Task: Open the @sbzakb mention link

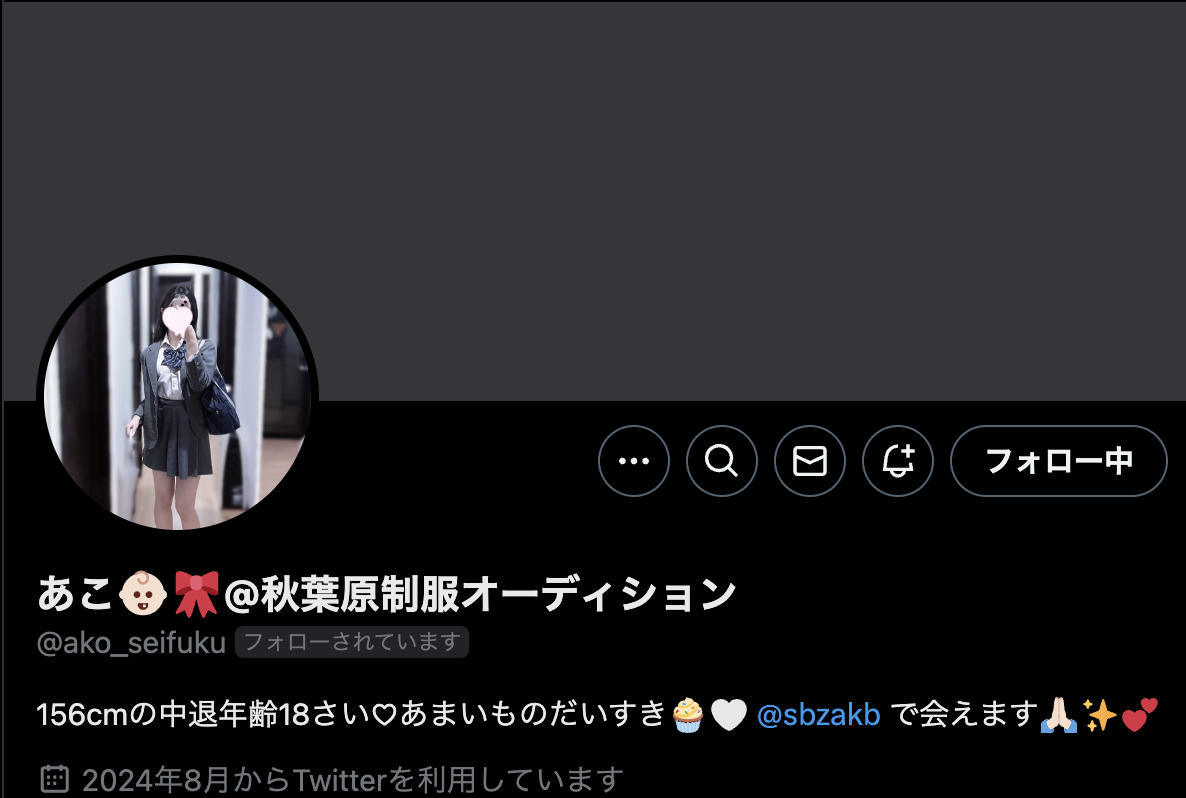Action: [x=818, y=716]
